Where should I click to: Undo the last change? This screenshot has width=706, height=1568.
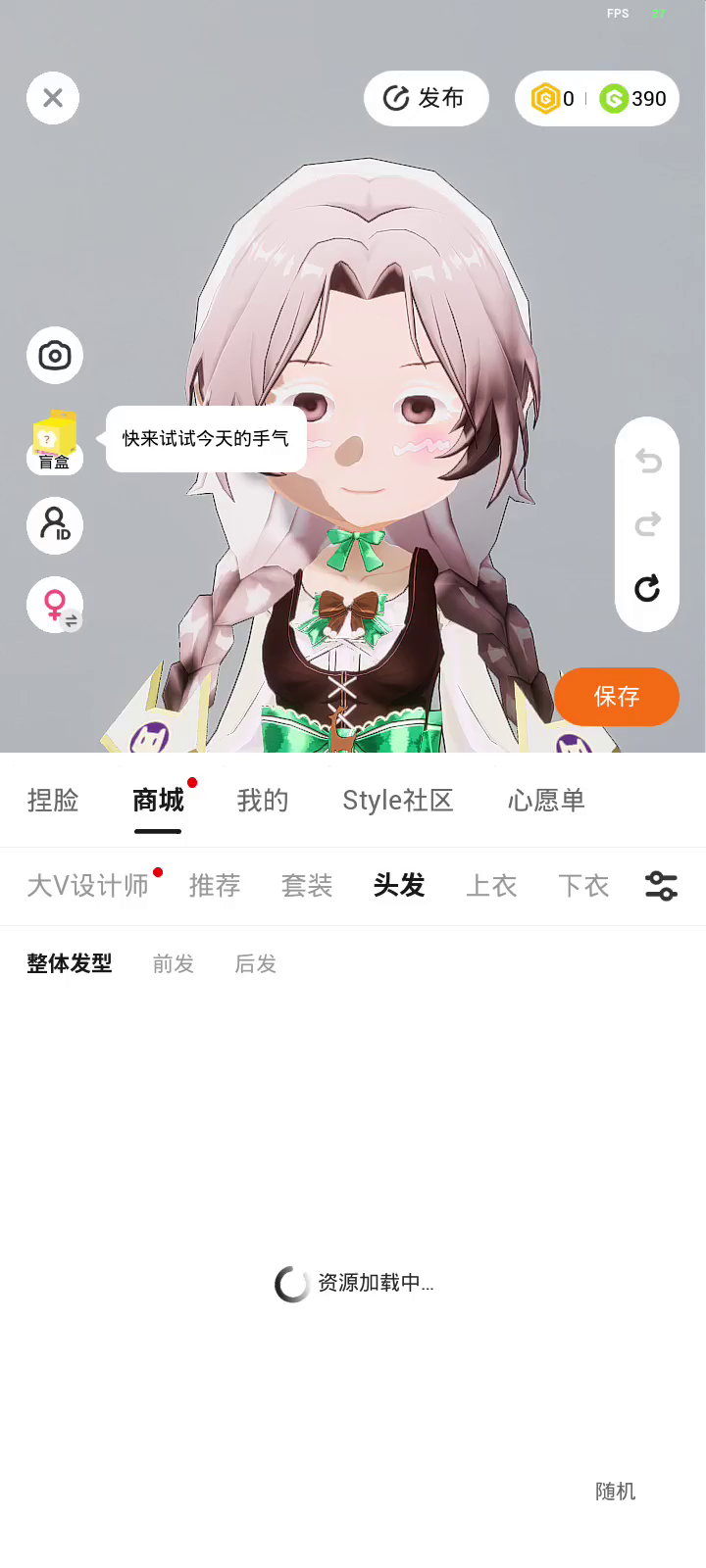[x=647, y=461]
